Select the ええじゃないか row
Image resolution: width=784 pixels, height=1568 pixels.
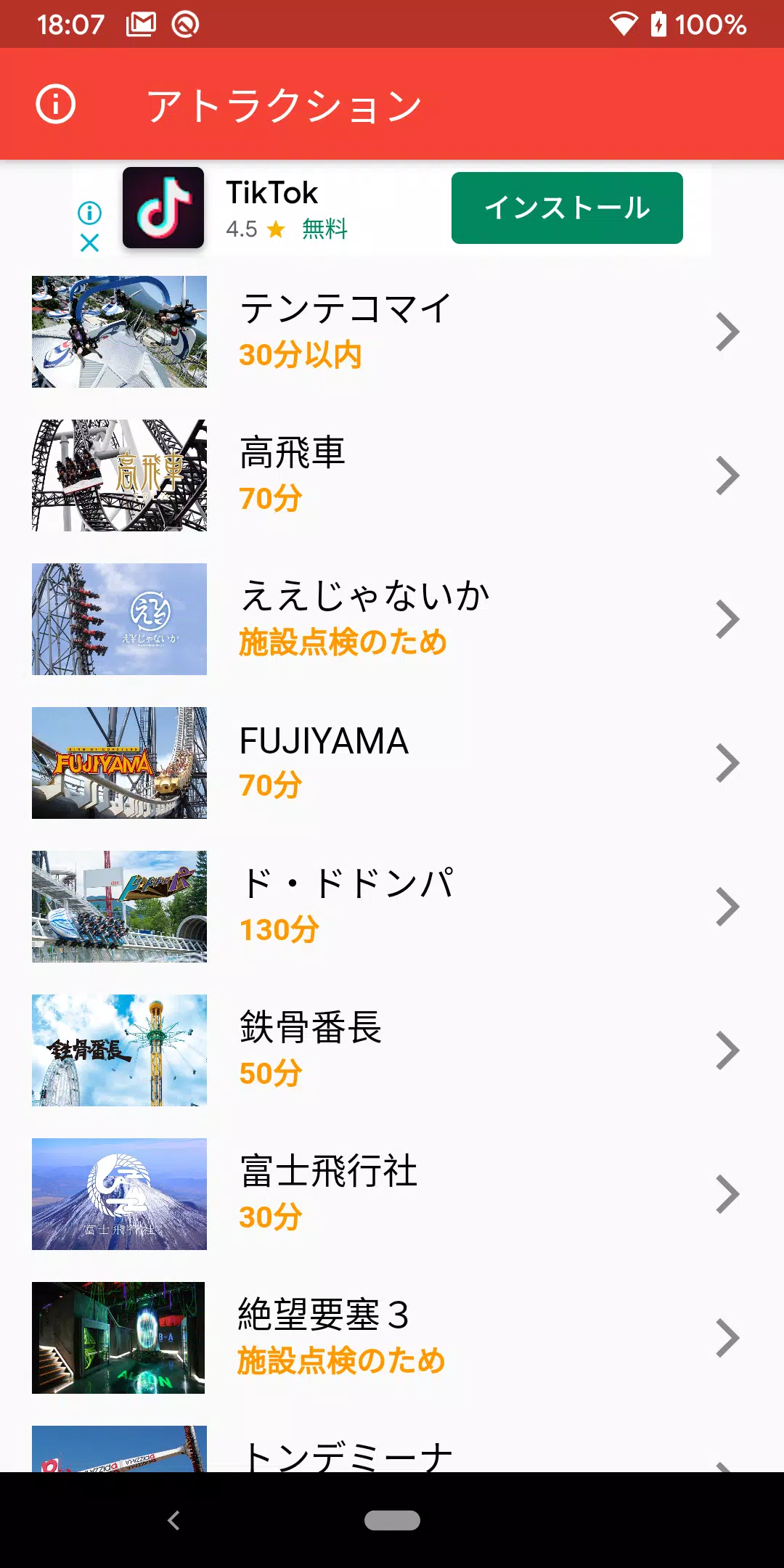click(x=392, y=619)
